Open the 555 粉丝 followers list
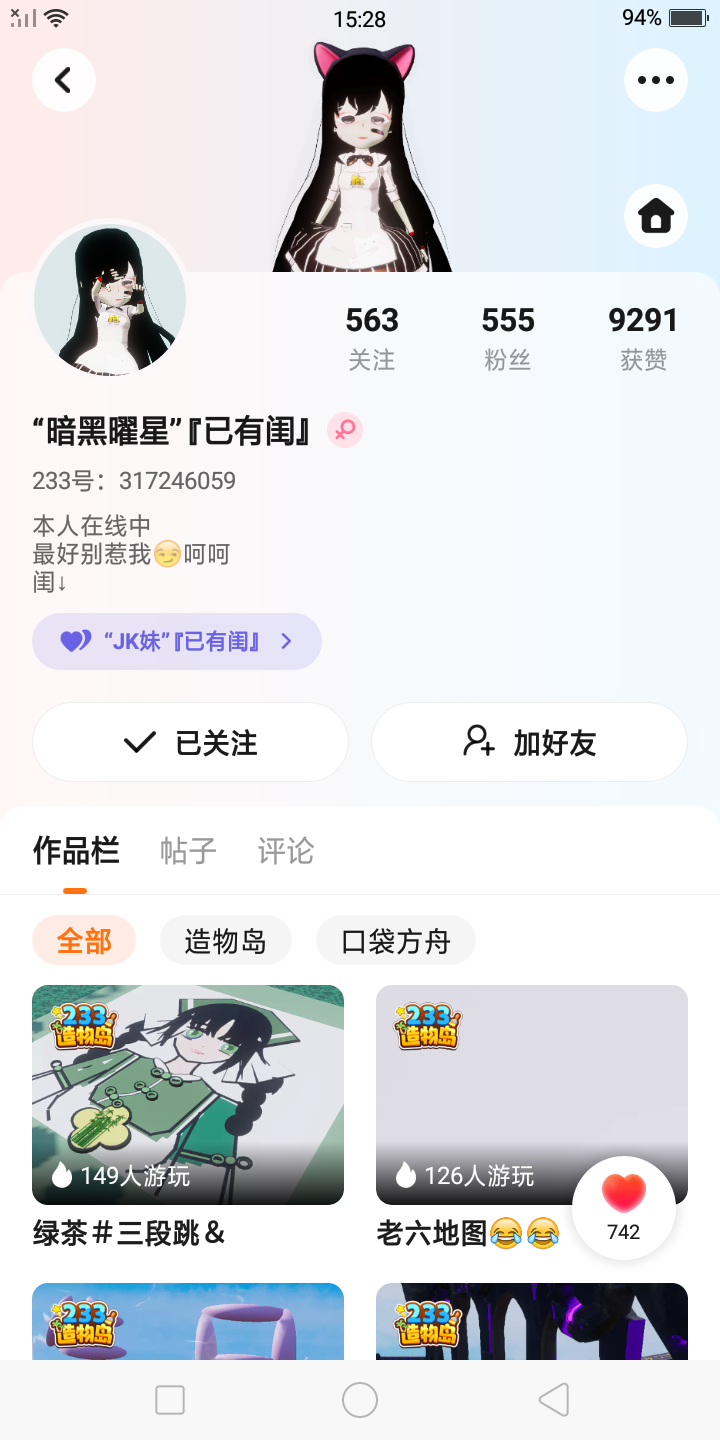Viewport: 720px width, 1440px height. [508, 338]
